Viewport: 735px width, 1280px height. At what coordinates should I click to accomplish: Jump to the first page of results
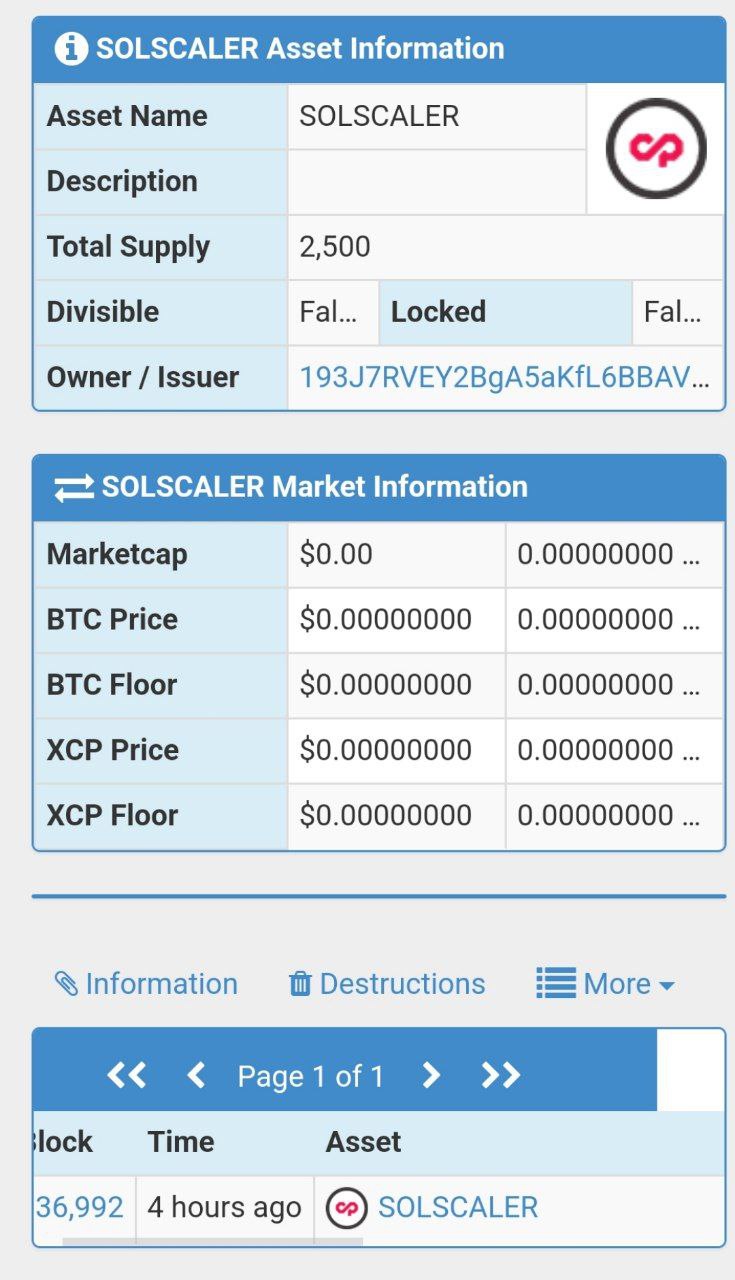[127, 1076]
